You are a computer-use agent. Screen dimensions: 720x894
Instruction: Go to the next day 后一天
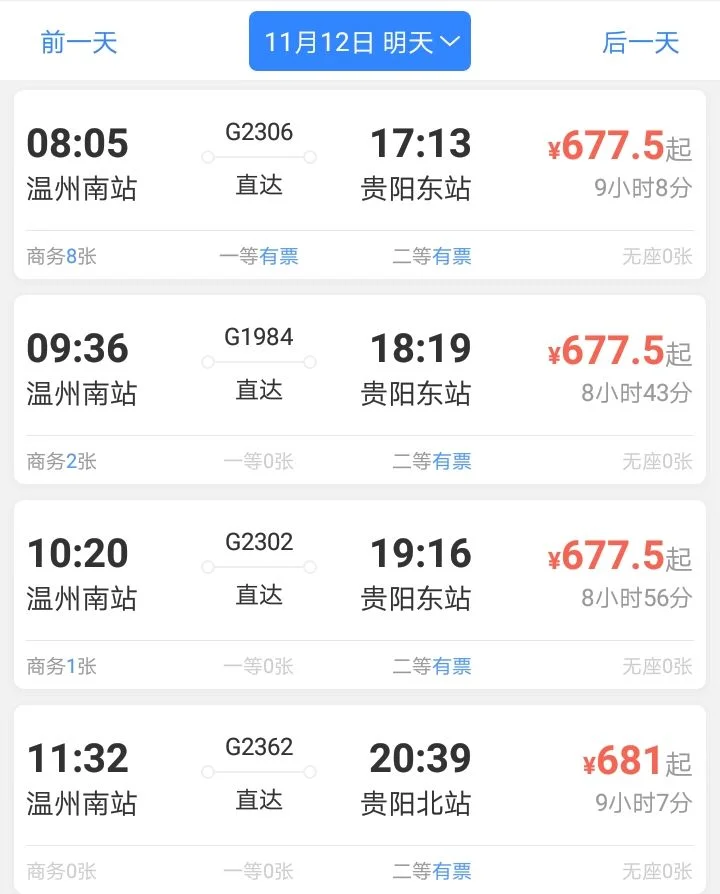pos(638,41)
